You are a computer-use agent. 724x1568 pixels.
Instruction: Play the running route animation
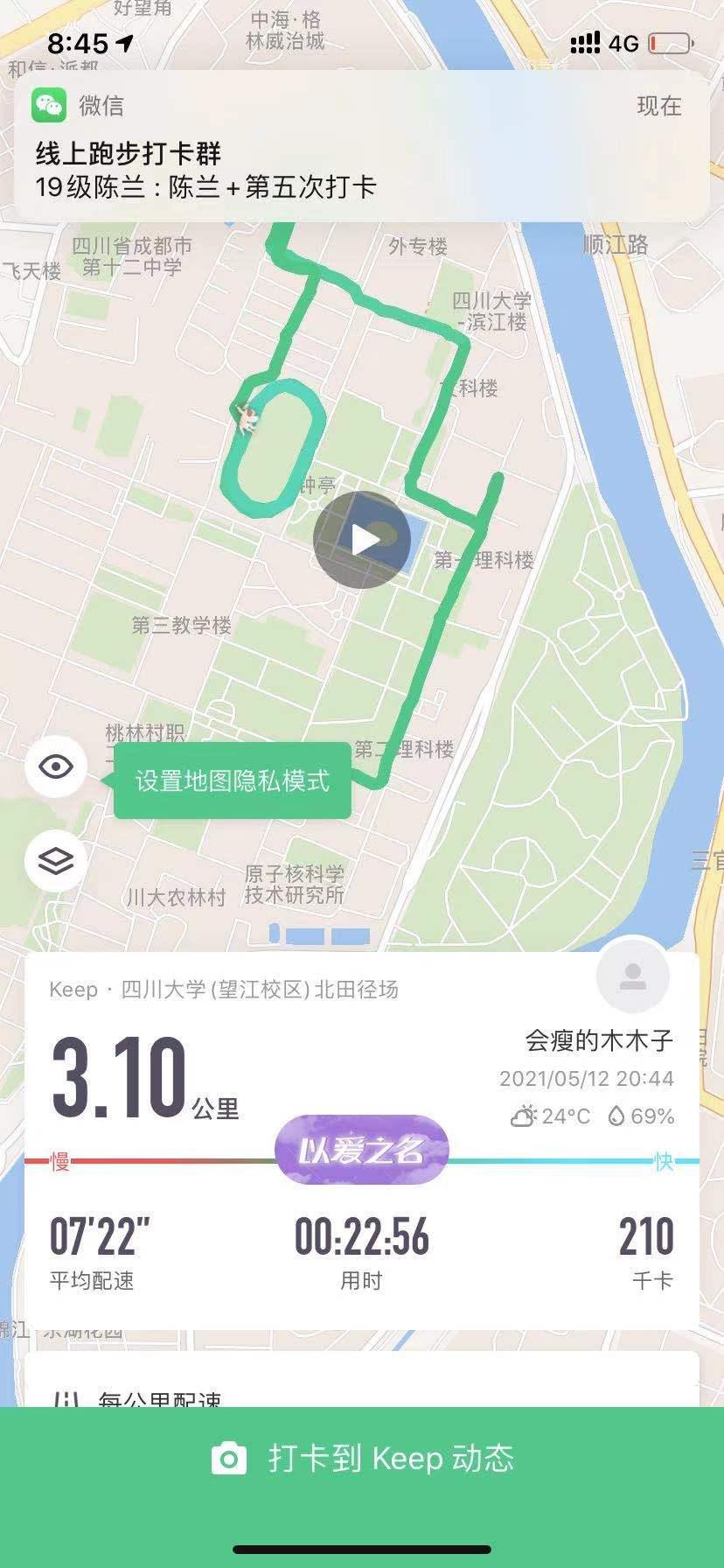[362, 540]
